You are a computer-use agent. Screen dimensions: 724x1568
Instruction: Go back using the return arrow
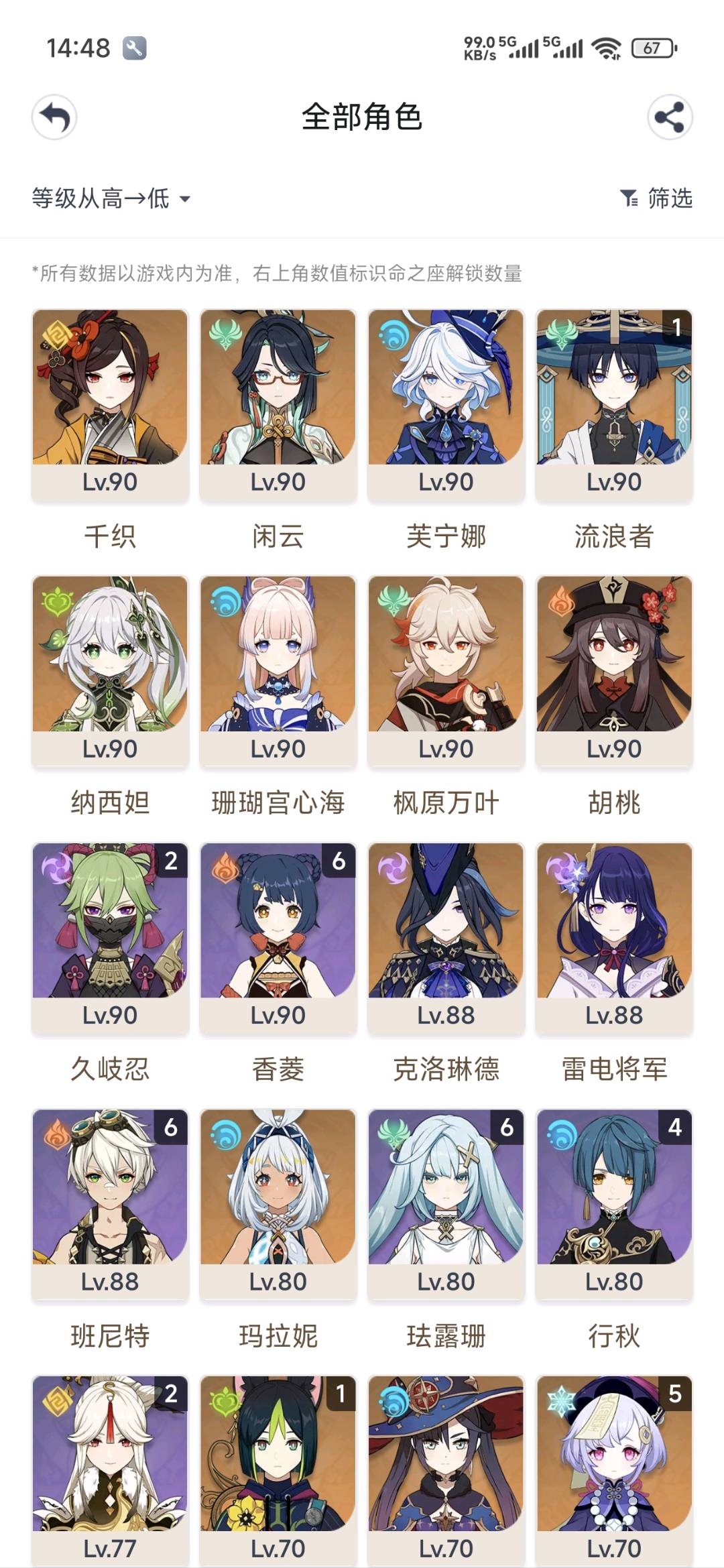click(x=54, y=117)
